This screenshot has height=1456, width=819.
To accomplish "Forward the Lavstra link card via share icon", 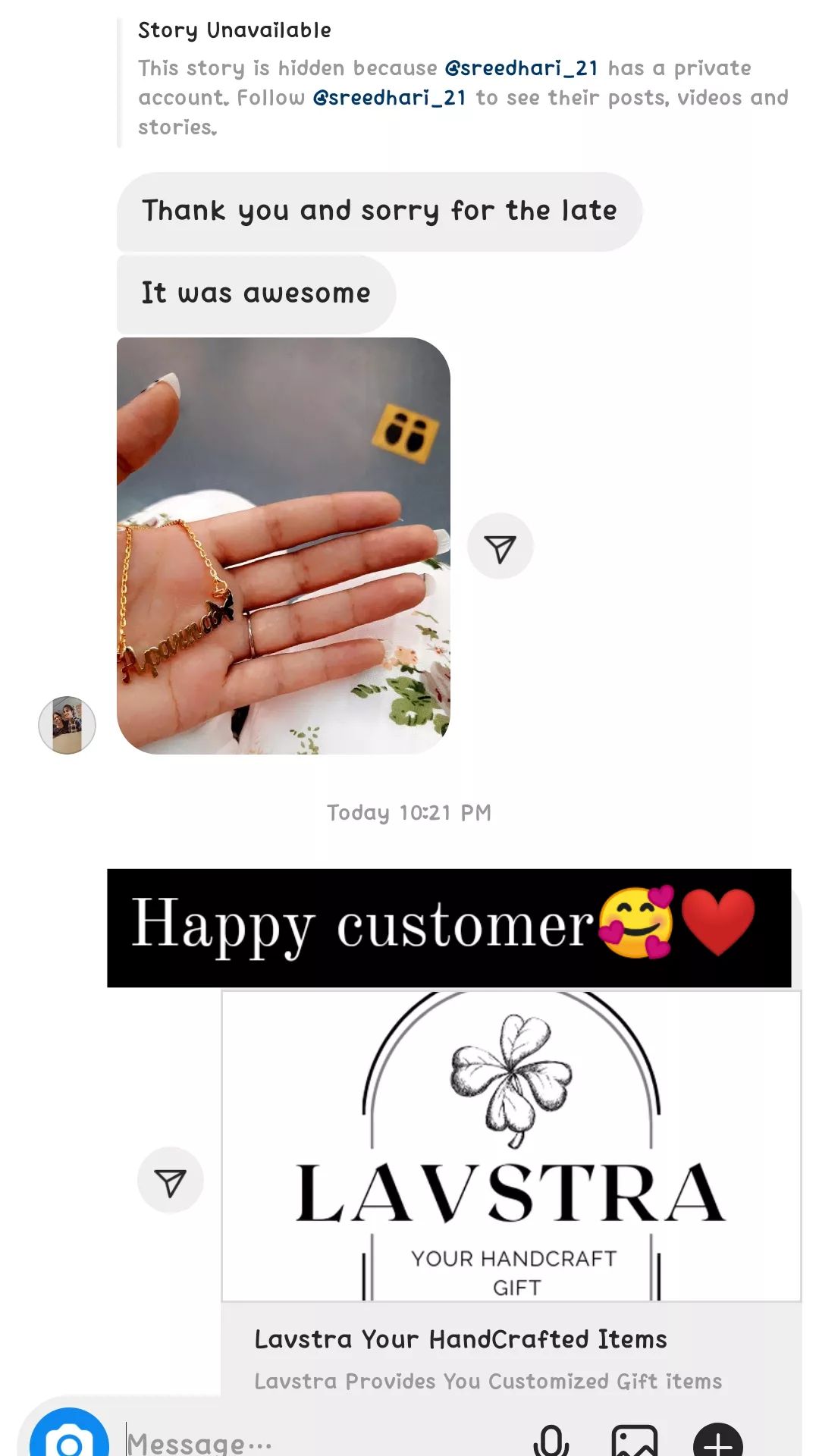I will pyautogui.click(x=171, y=1181).
